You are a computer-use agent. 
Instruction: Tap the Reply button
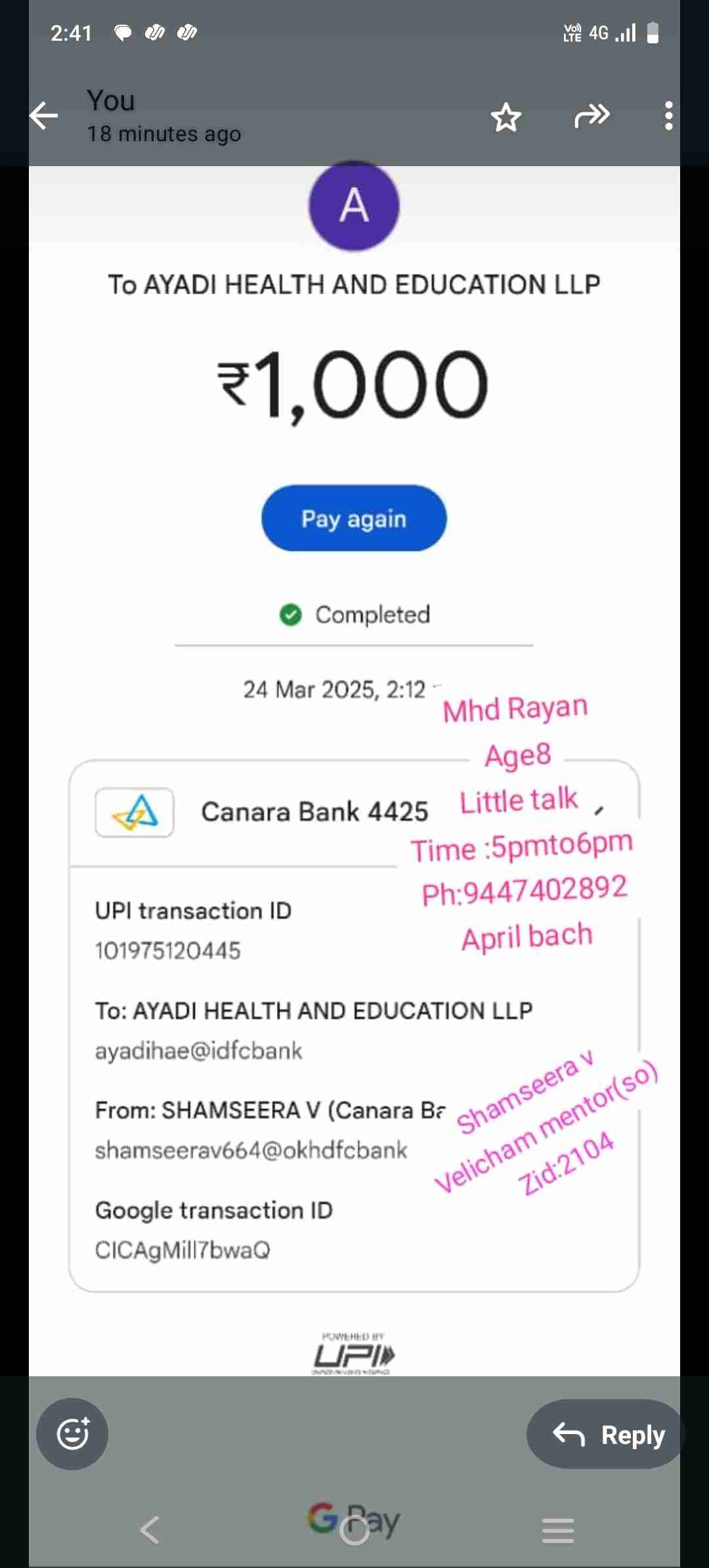click(x=608, y=1434)
